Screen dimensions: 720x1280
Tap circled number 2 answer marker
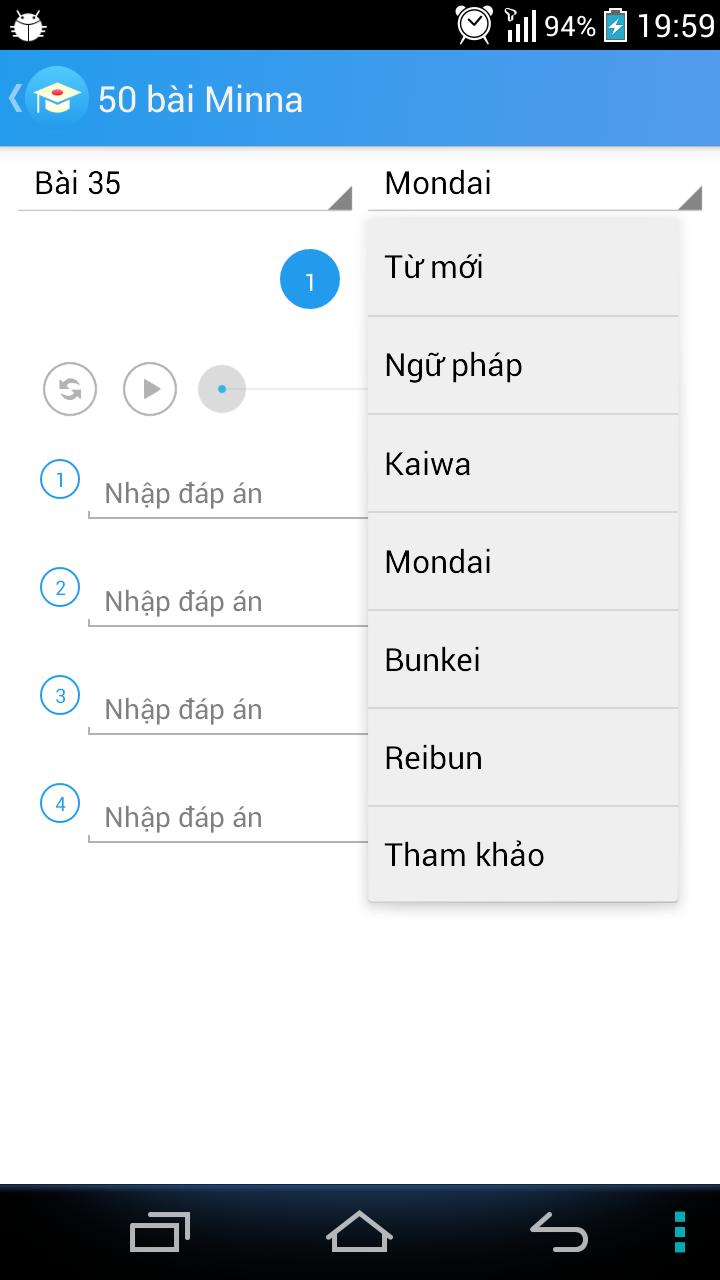(x=59, y=587)
